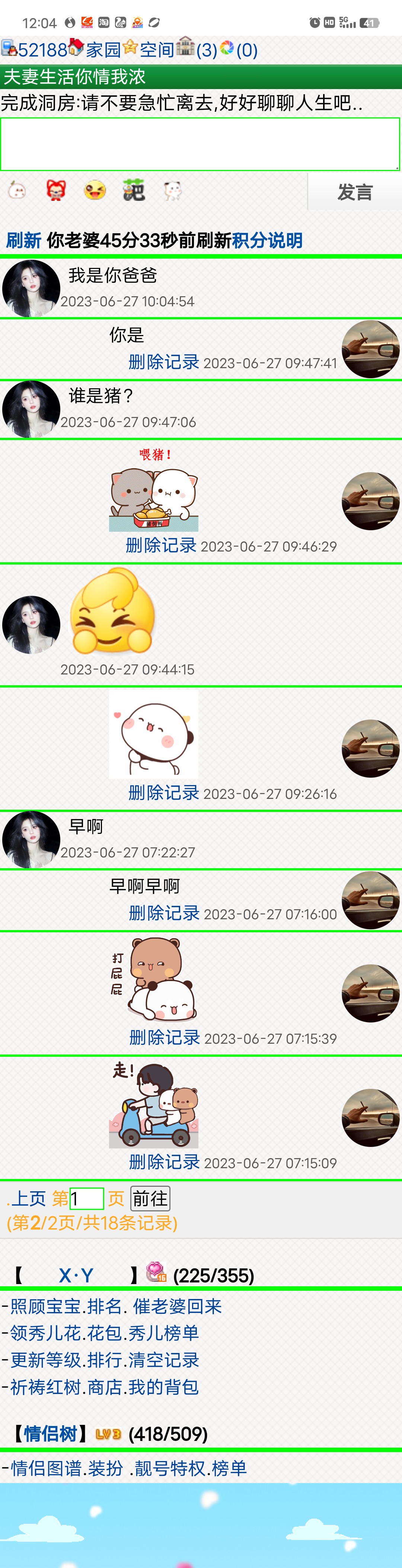The width and height of the screenshot is (402, 1568).
Task: Submit message with 发言 button
Action: point(355,192)
